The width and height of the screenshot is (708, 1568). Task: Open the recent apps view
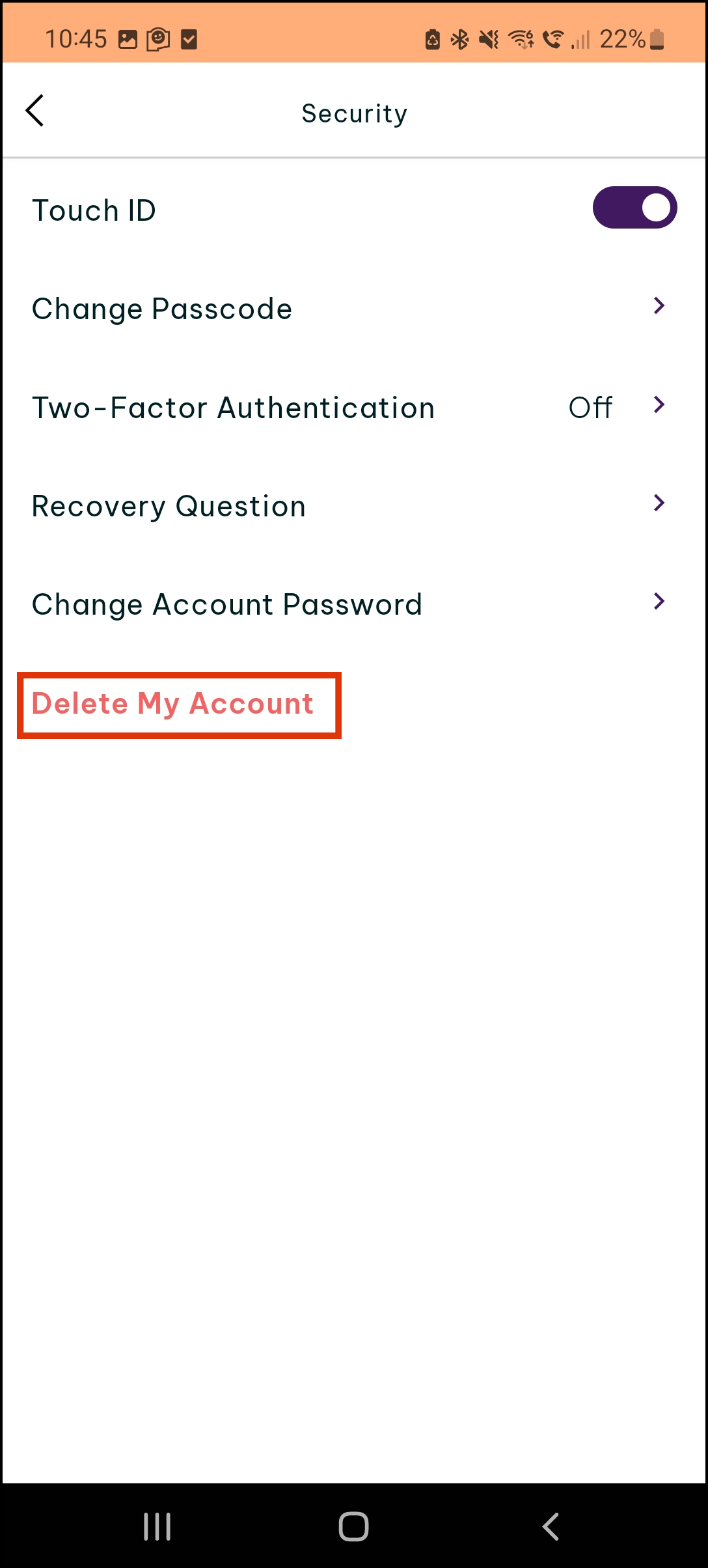[x=157, y=1526]
